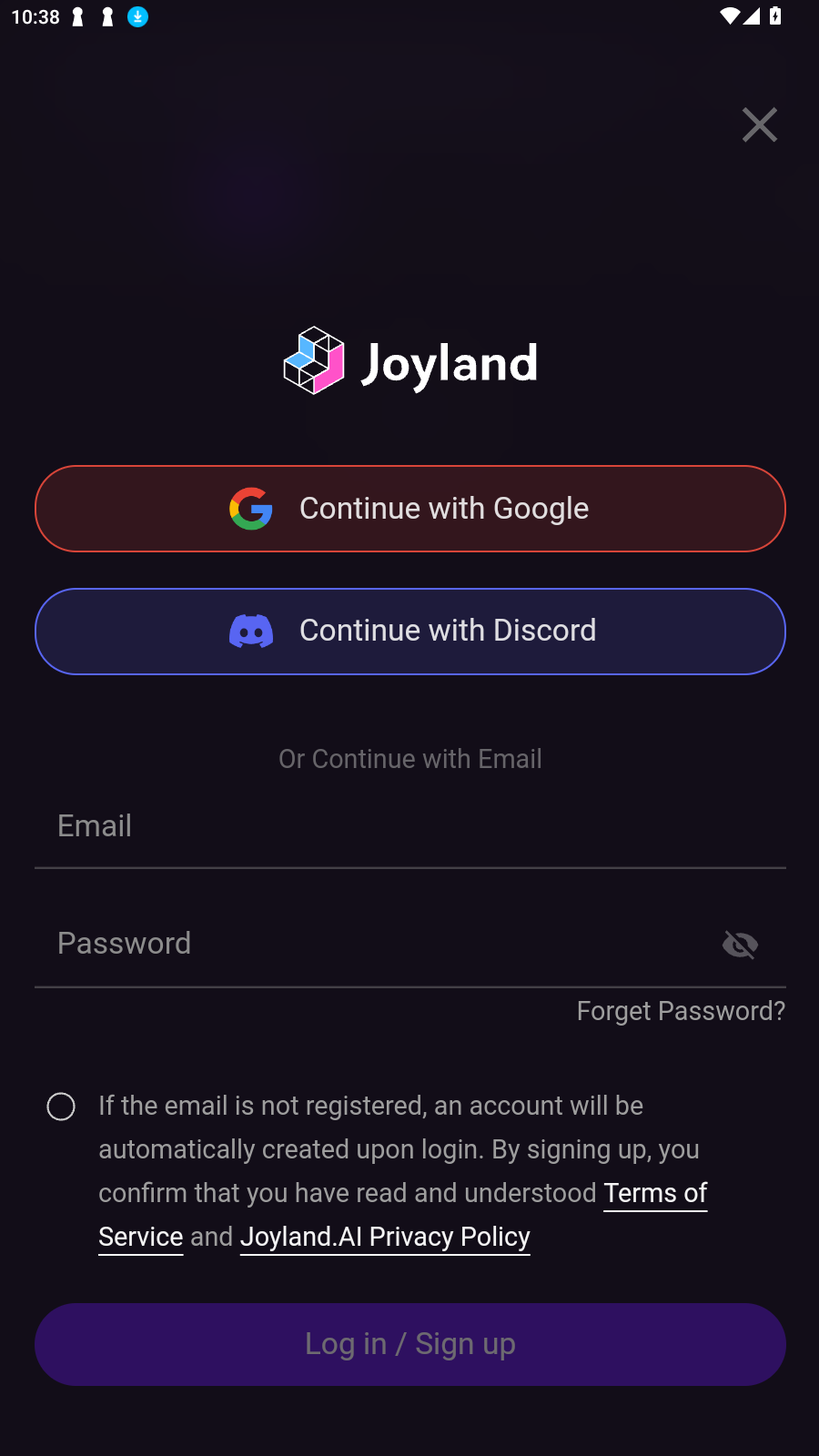Focus the Email input field
The height and width of the screenshot is (1456, 819).
coord(409,826)
